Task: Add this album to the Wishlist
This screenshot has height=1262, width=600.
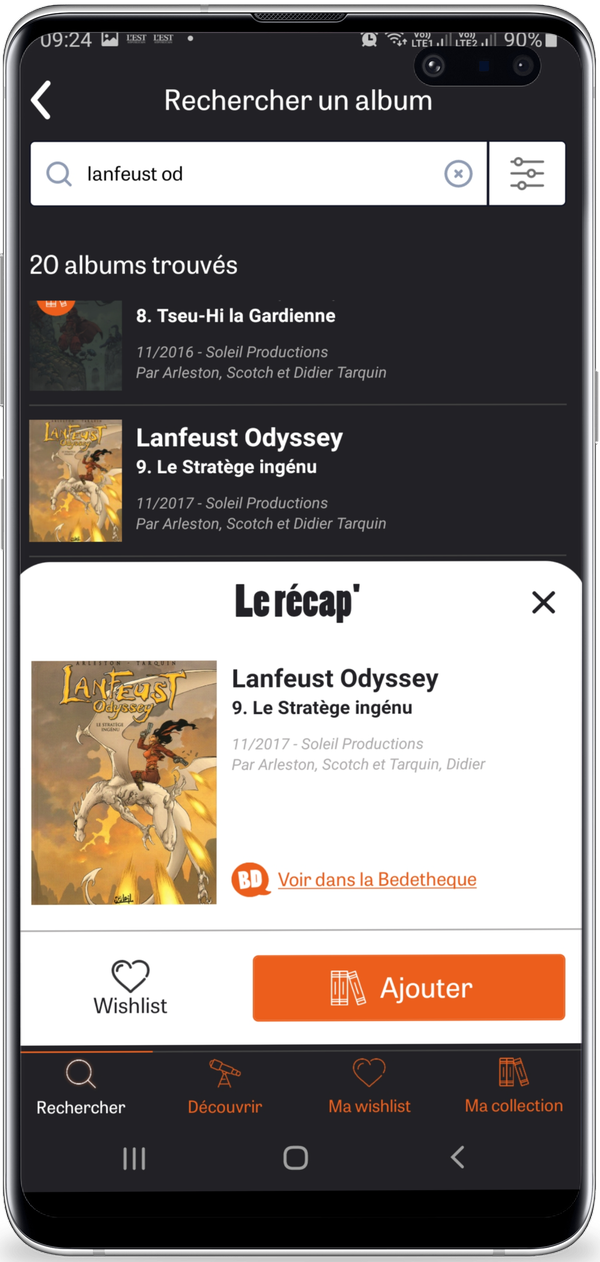Action: click(130, 987)
